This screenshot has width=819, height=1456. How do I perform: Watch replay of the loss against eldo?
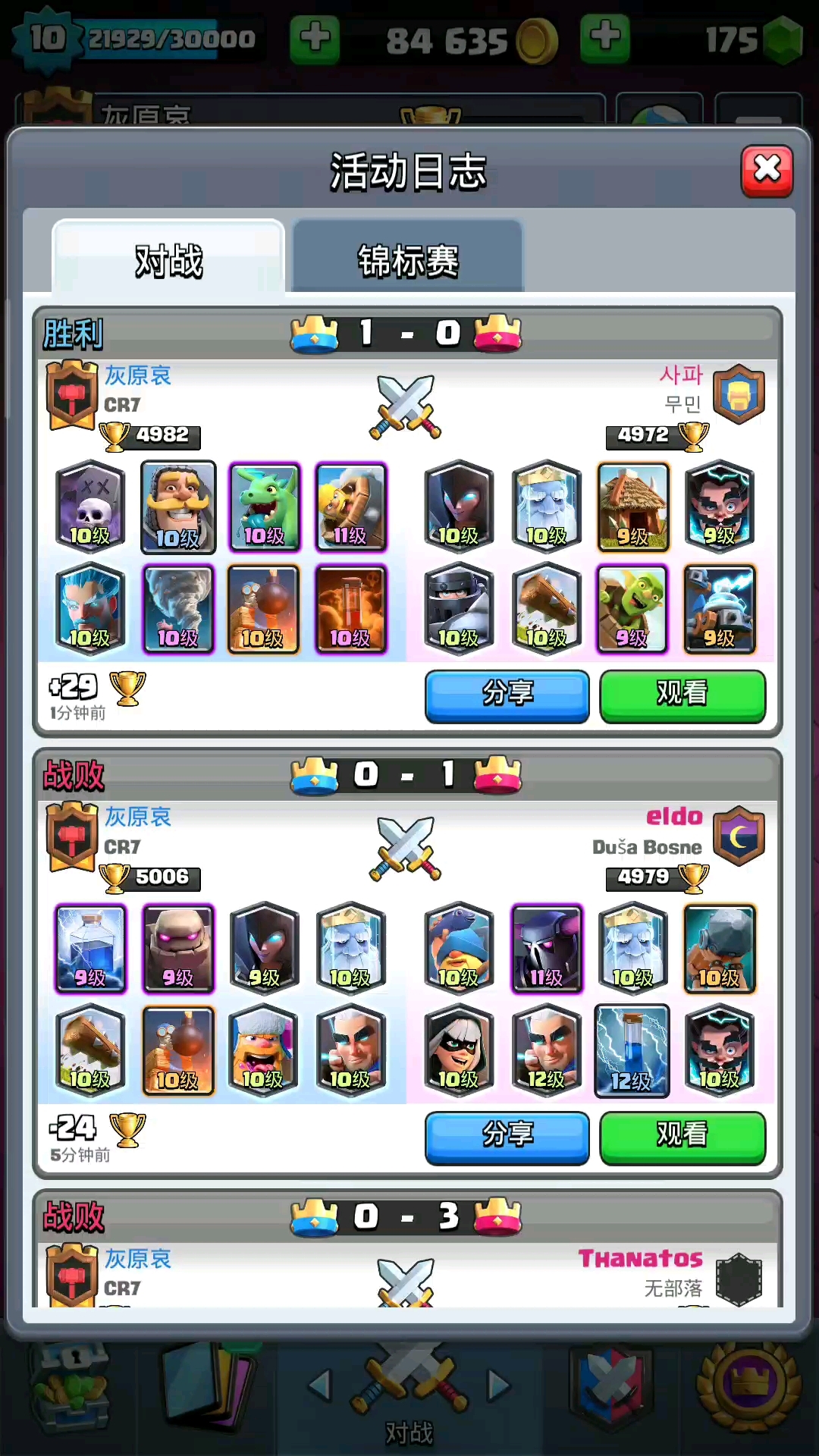(682, 1136)
